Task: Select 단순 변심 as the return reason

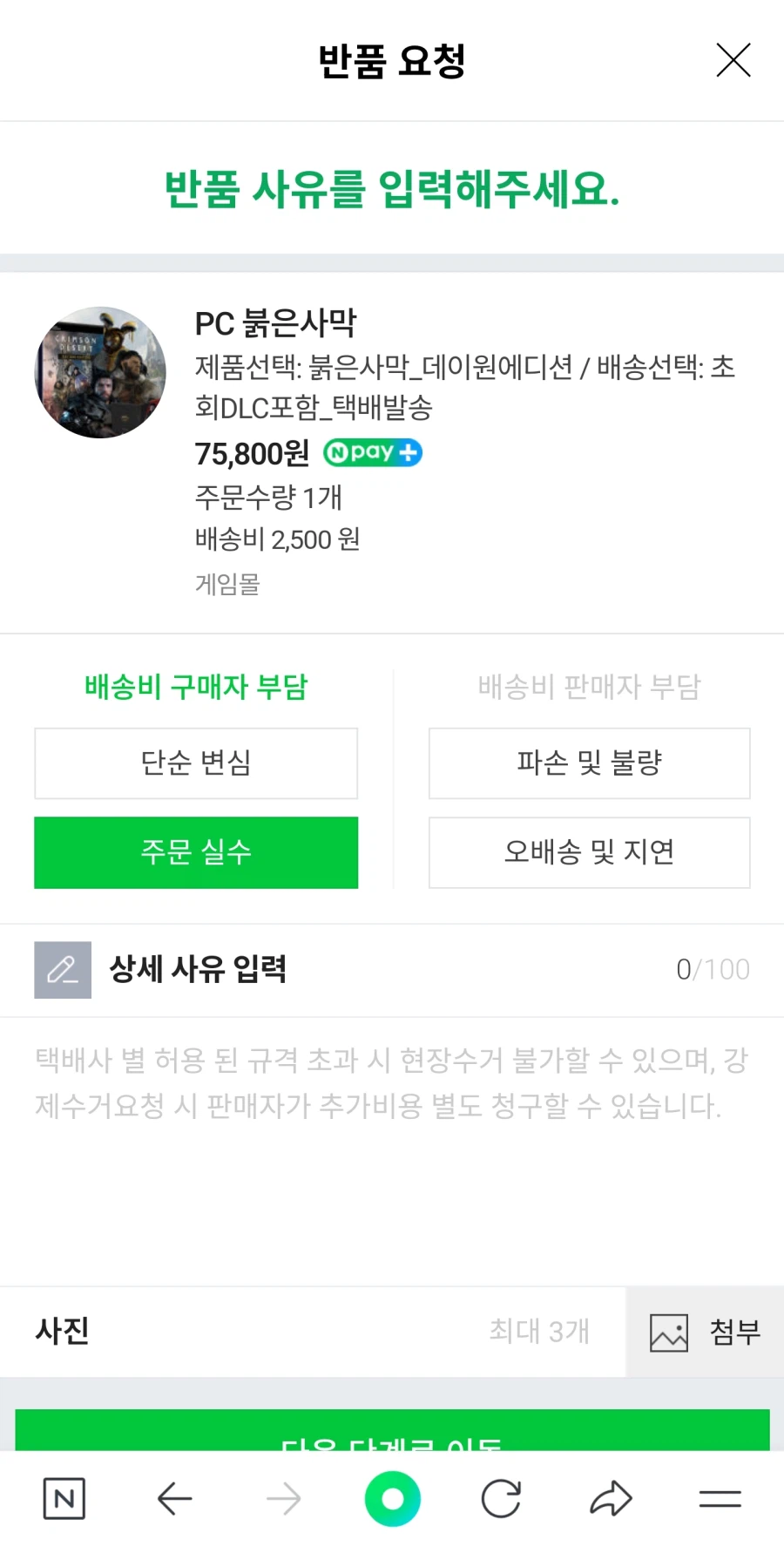Action: 195,763
